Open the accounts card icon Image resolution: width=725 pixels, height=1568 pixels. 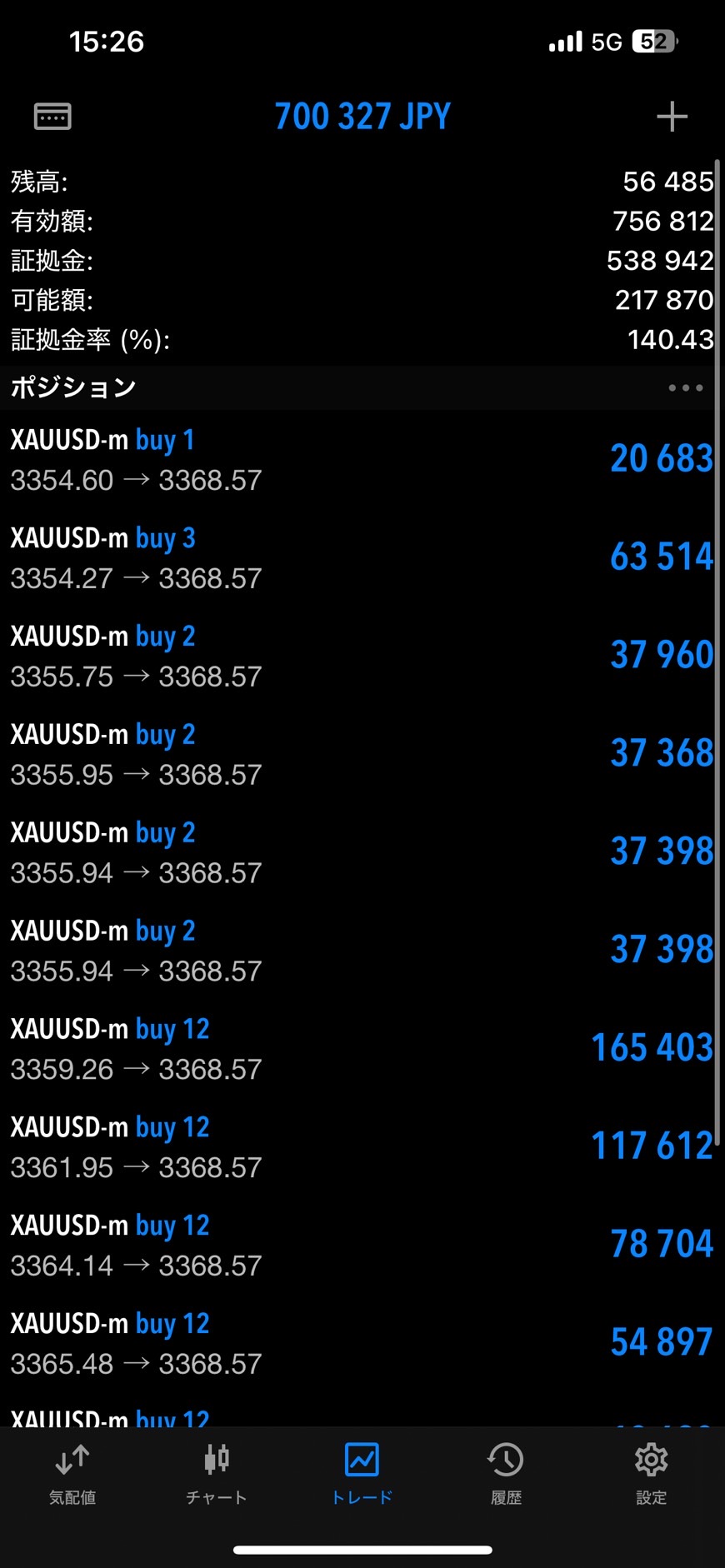[x=52, y=117]
